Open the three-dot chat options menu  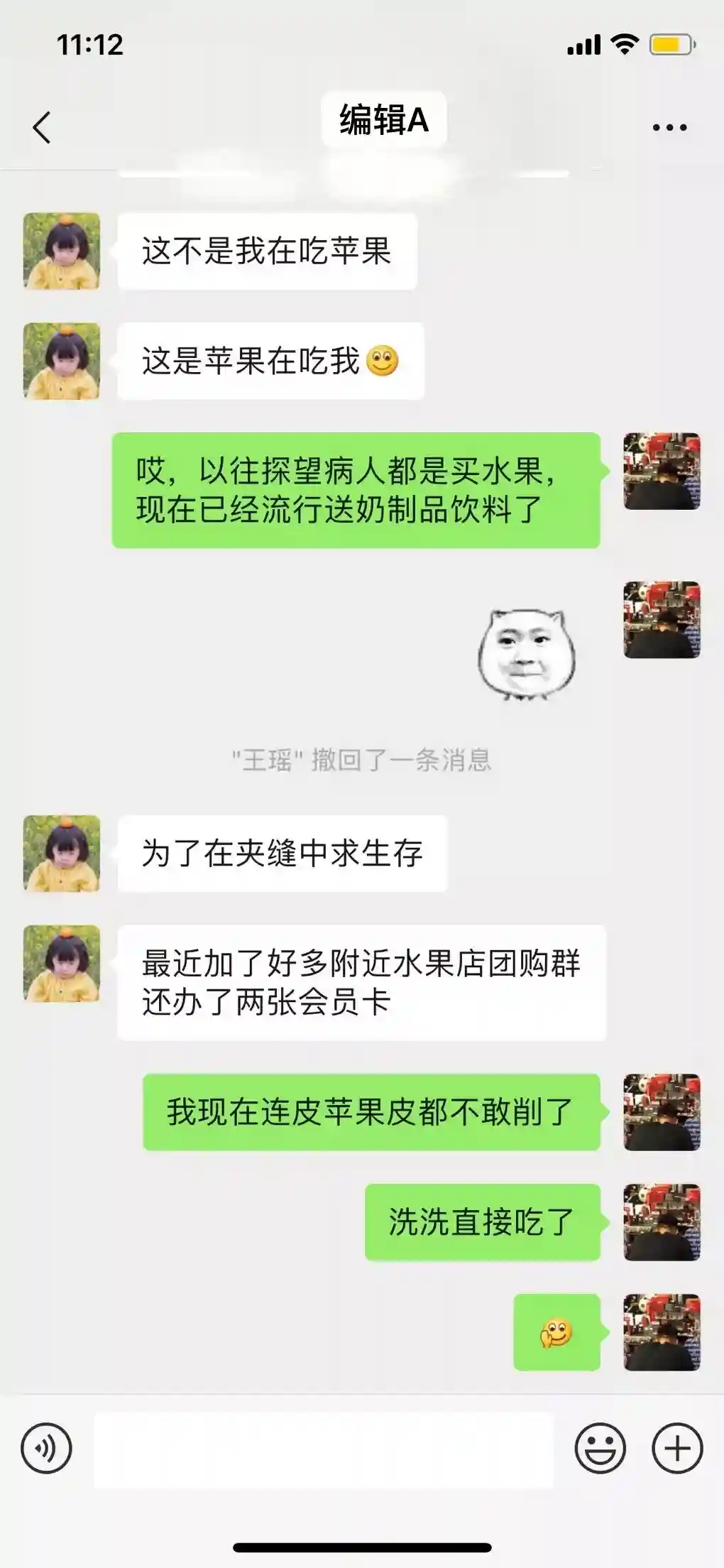669,128
